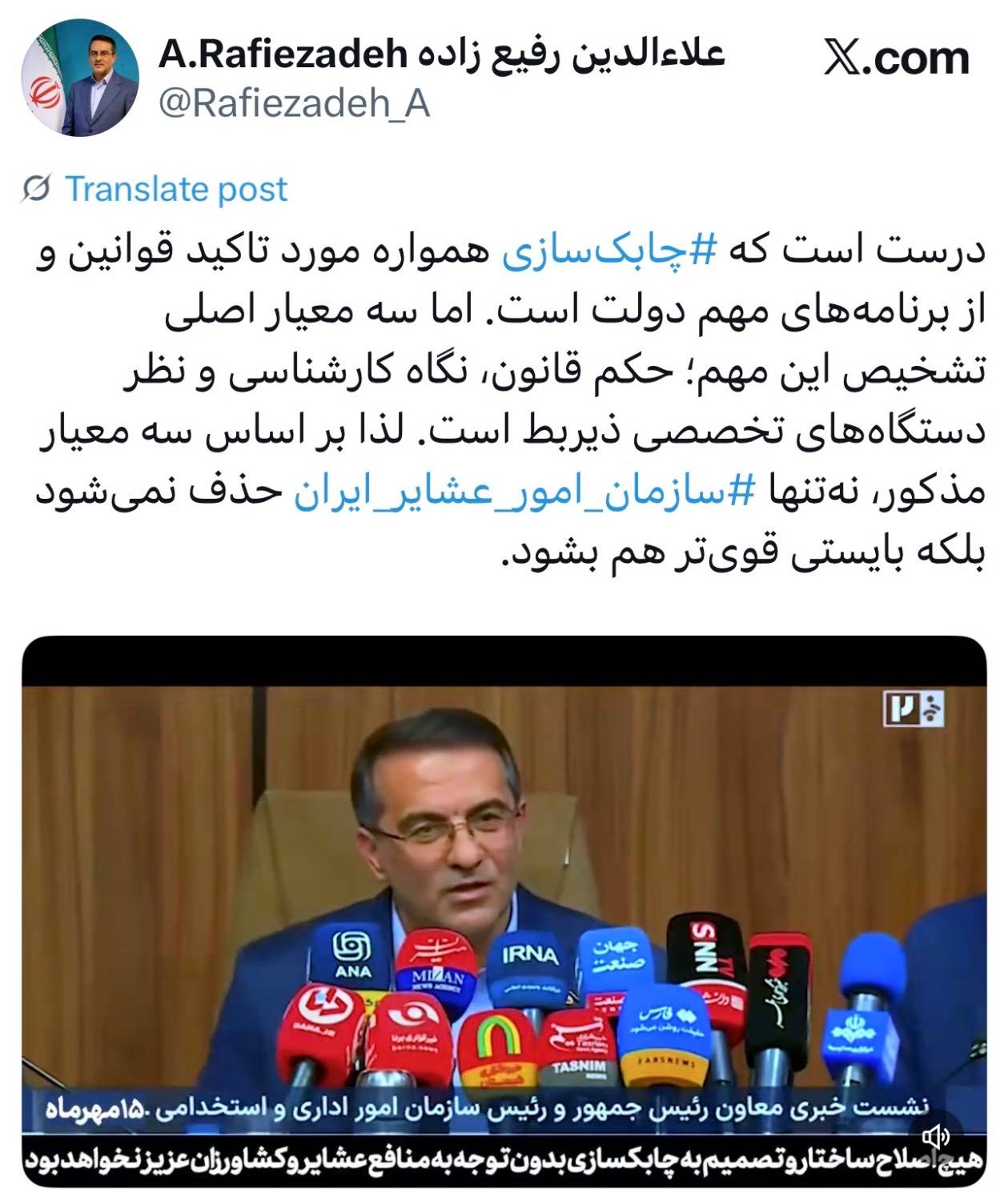This screenshot has height=1201, width=1008.
Task: Open the @Rafiezadeh_A profile handle
Action: tap(294, 104)
